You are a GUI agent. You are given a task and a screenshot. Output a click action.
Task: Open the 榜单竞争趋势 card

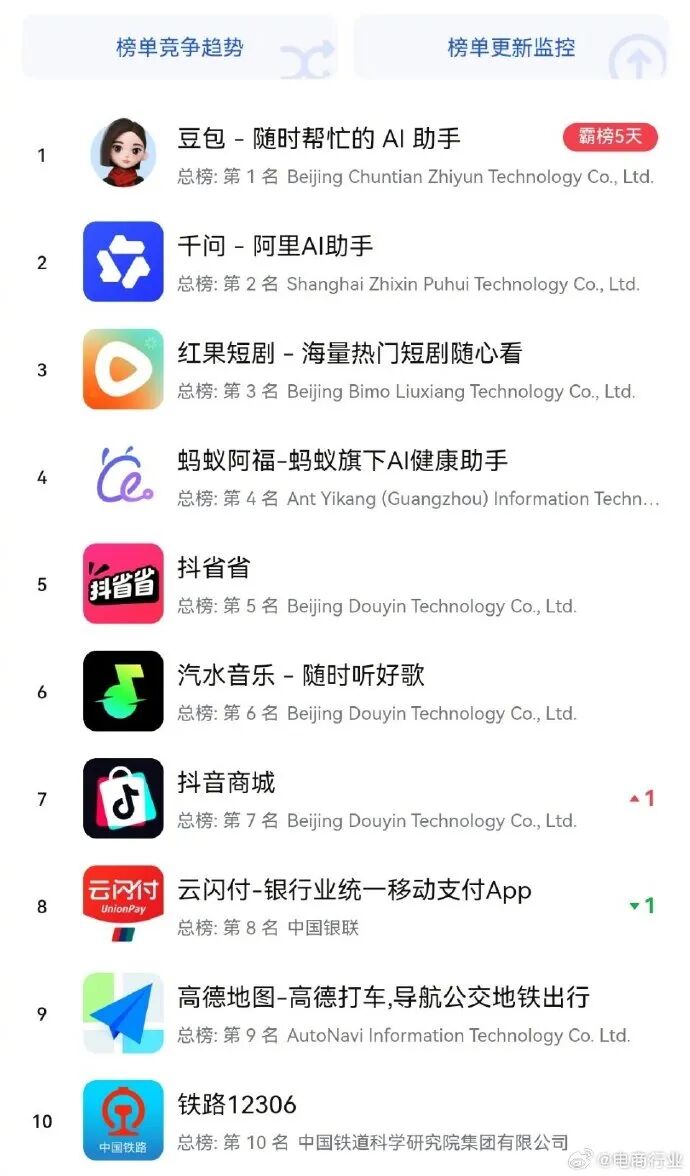point(180,47)
